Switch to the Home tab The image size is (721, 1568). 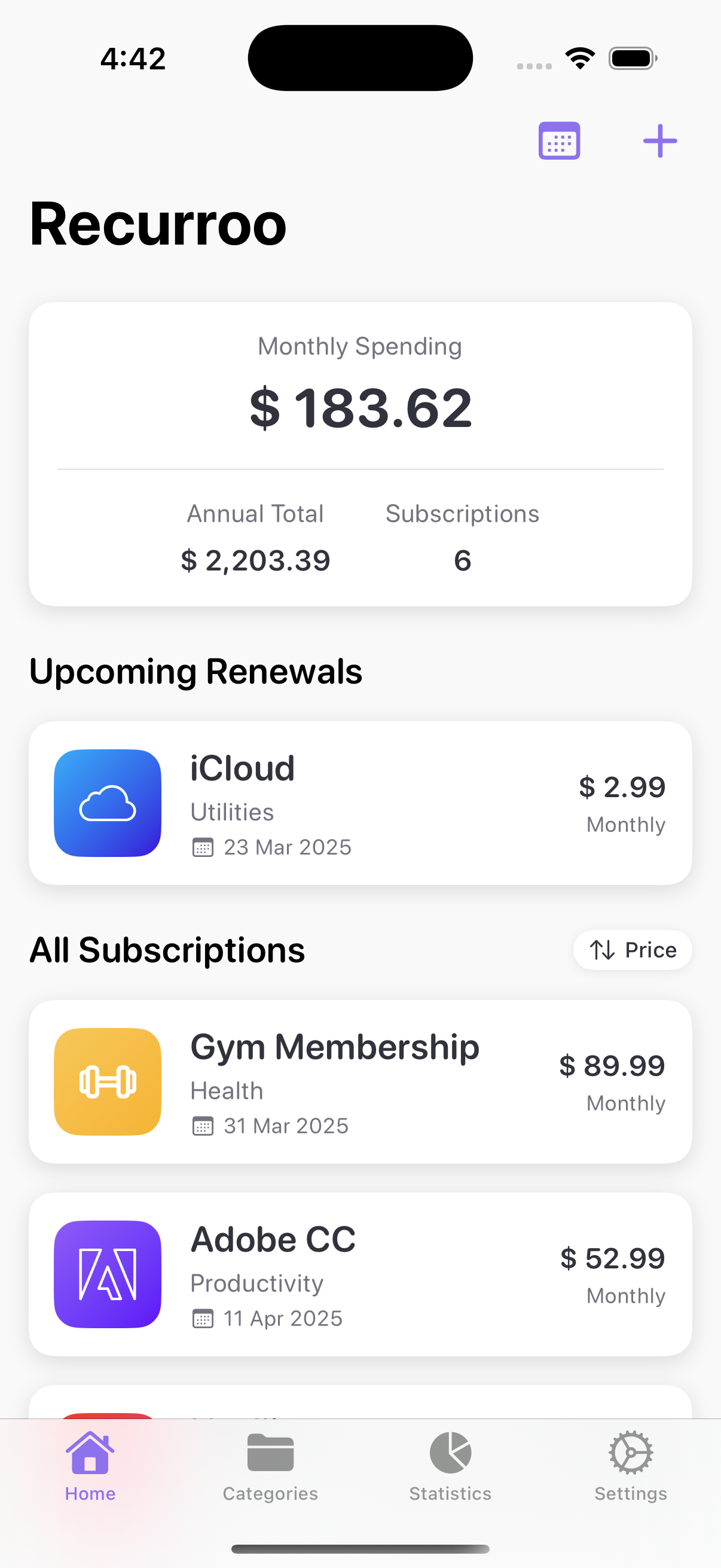click(x=90, y=1467)
